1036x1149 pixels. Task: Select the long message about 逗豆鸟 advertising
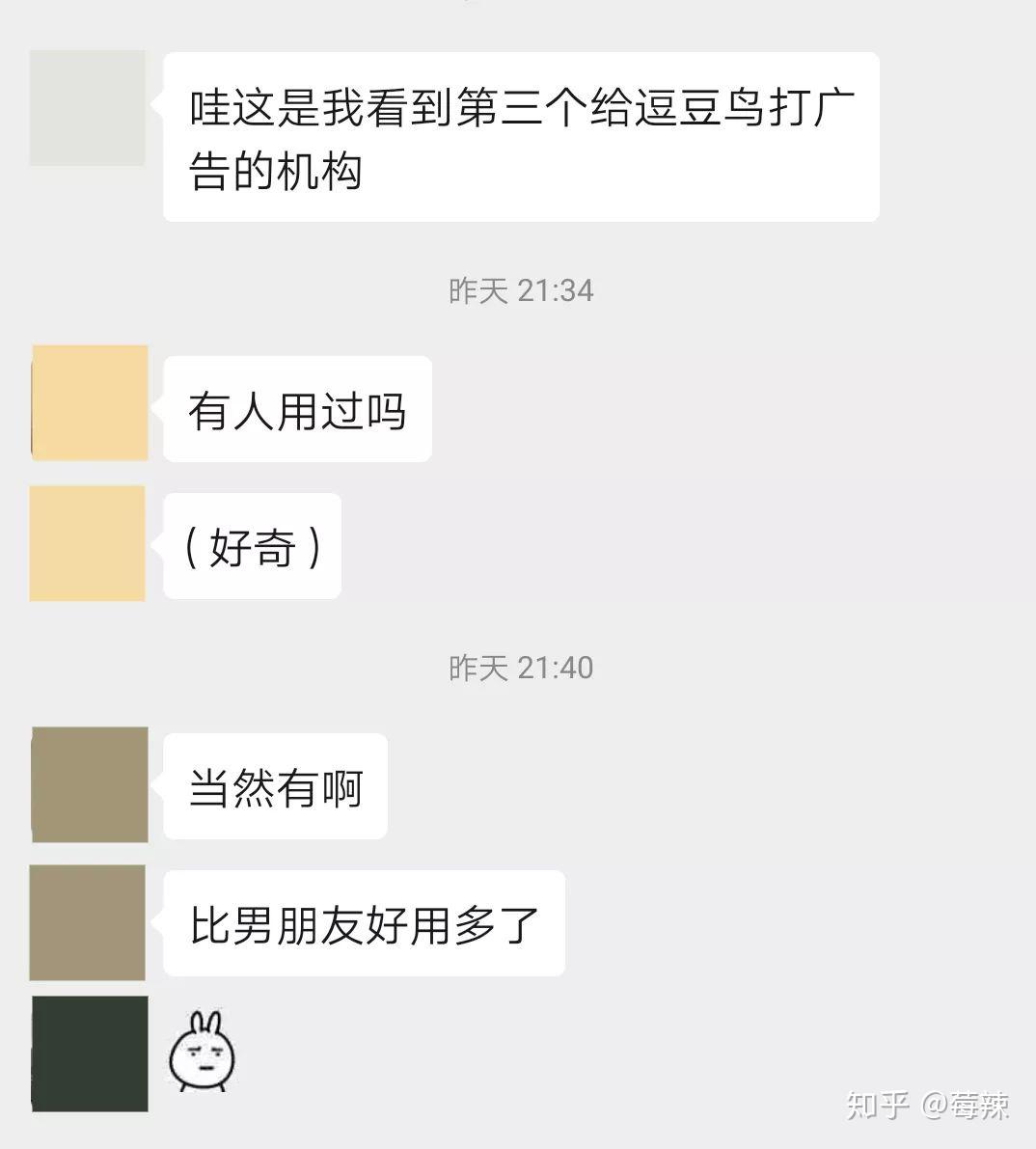coord(521,135)
